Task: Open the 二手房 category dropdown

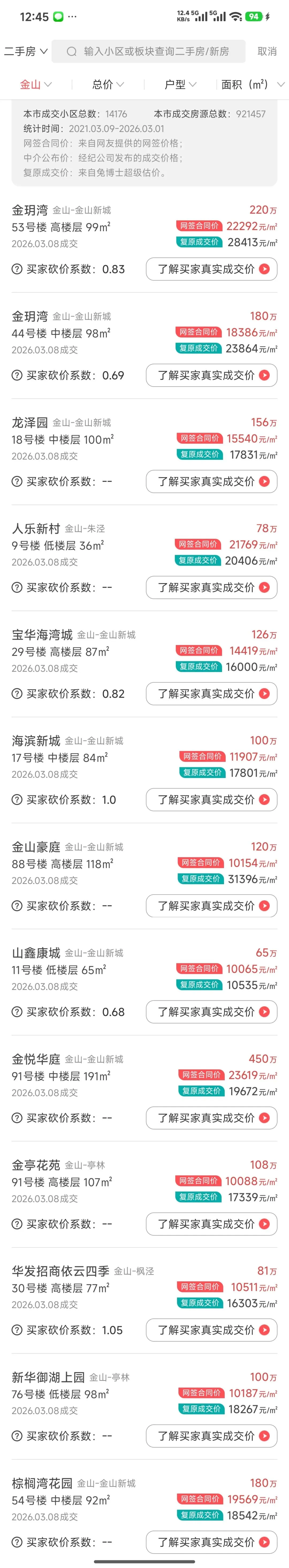Action: (x=25, y=52)
